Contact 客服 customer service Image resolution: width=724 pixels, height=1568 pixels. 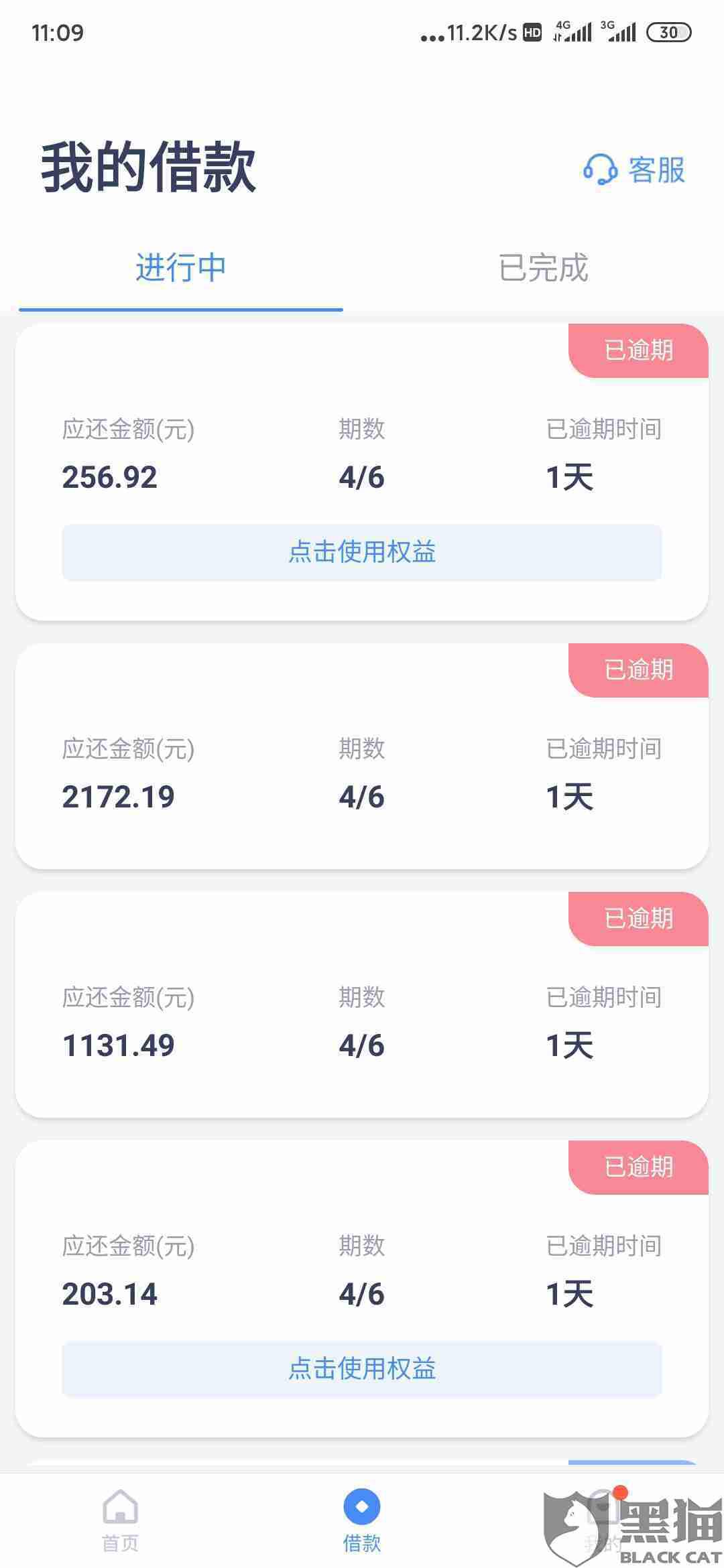click(x=633, y=170)
